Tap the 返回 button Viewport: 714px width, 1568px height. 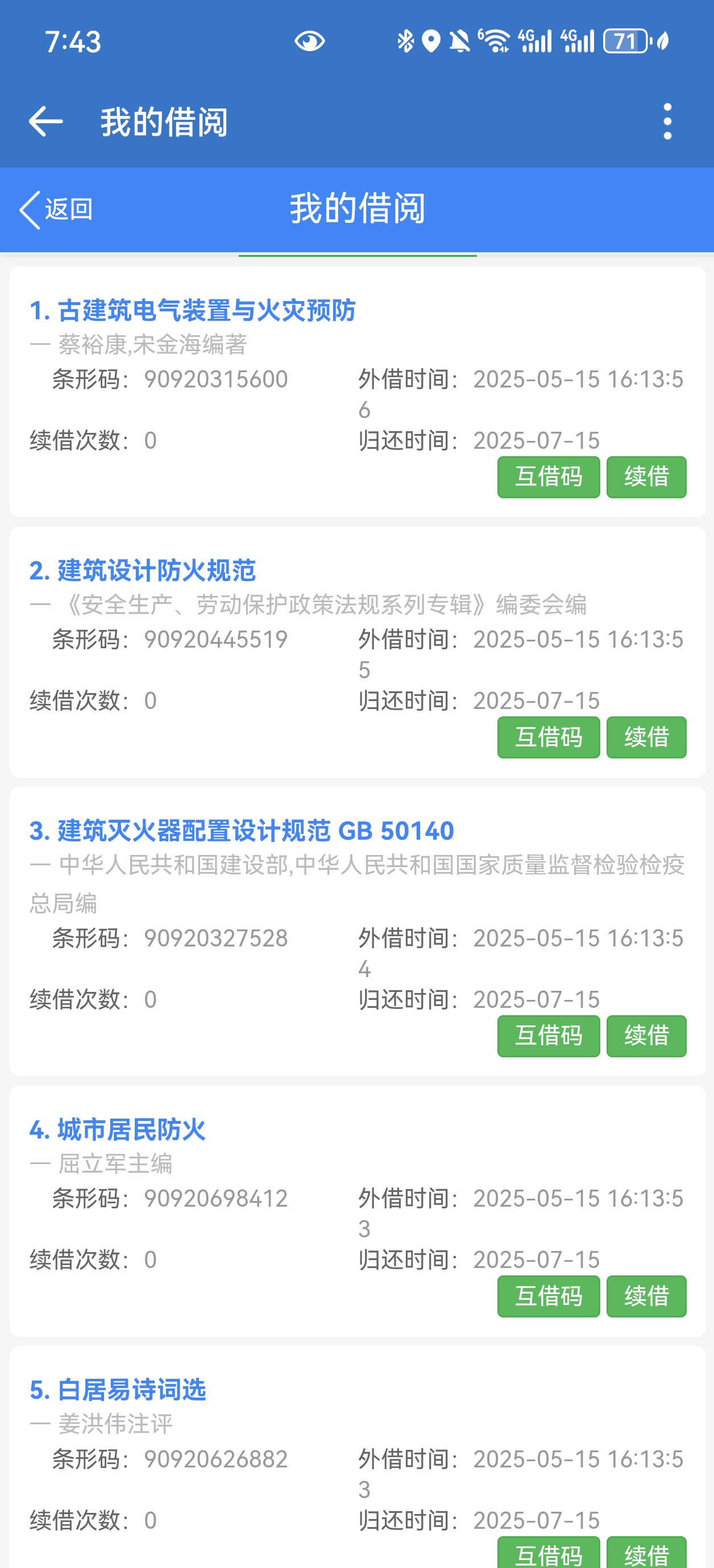[56, 210]
